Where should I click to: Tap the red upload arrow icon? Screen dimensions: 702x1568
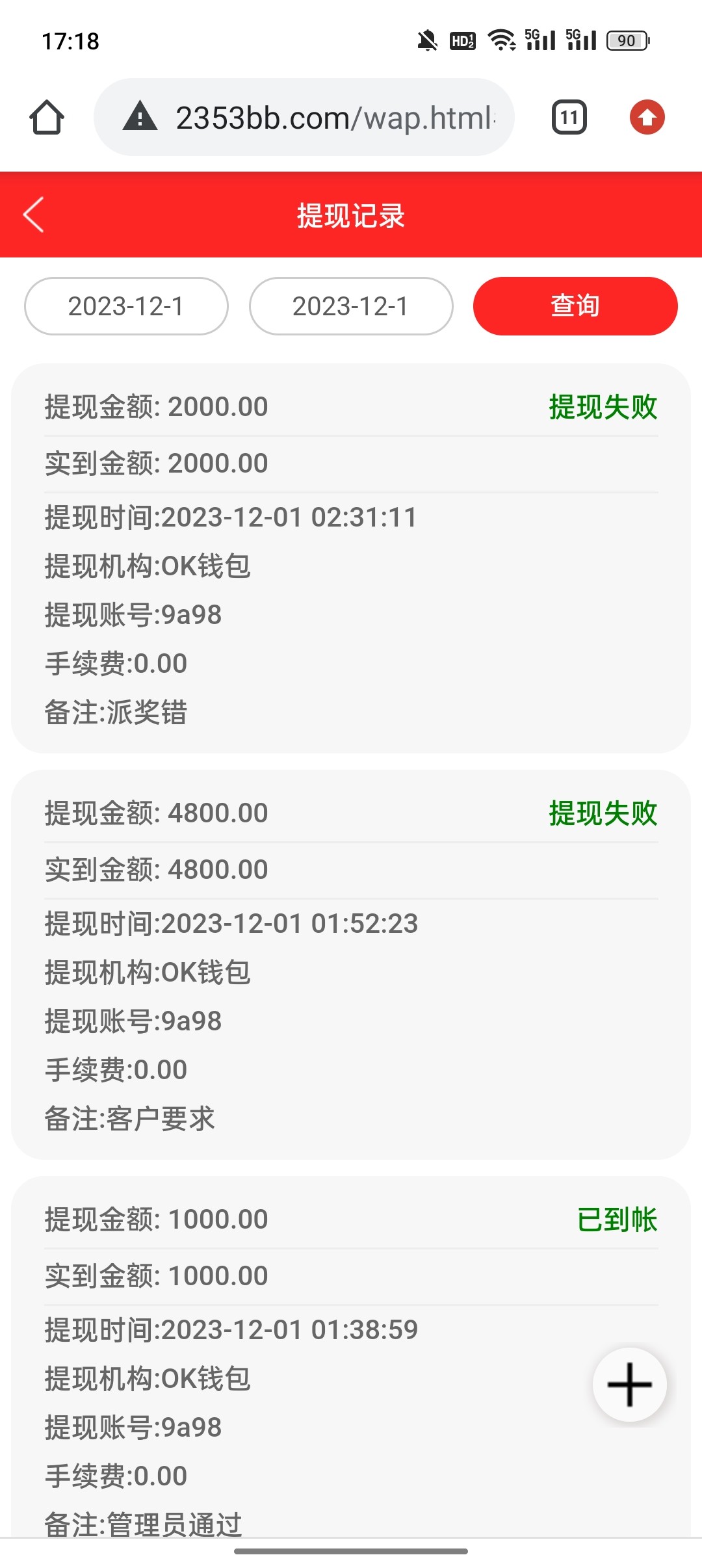tap(647, 118)
